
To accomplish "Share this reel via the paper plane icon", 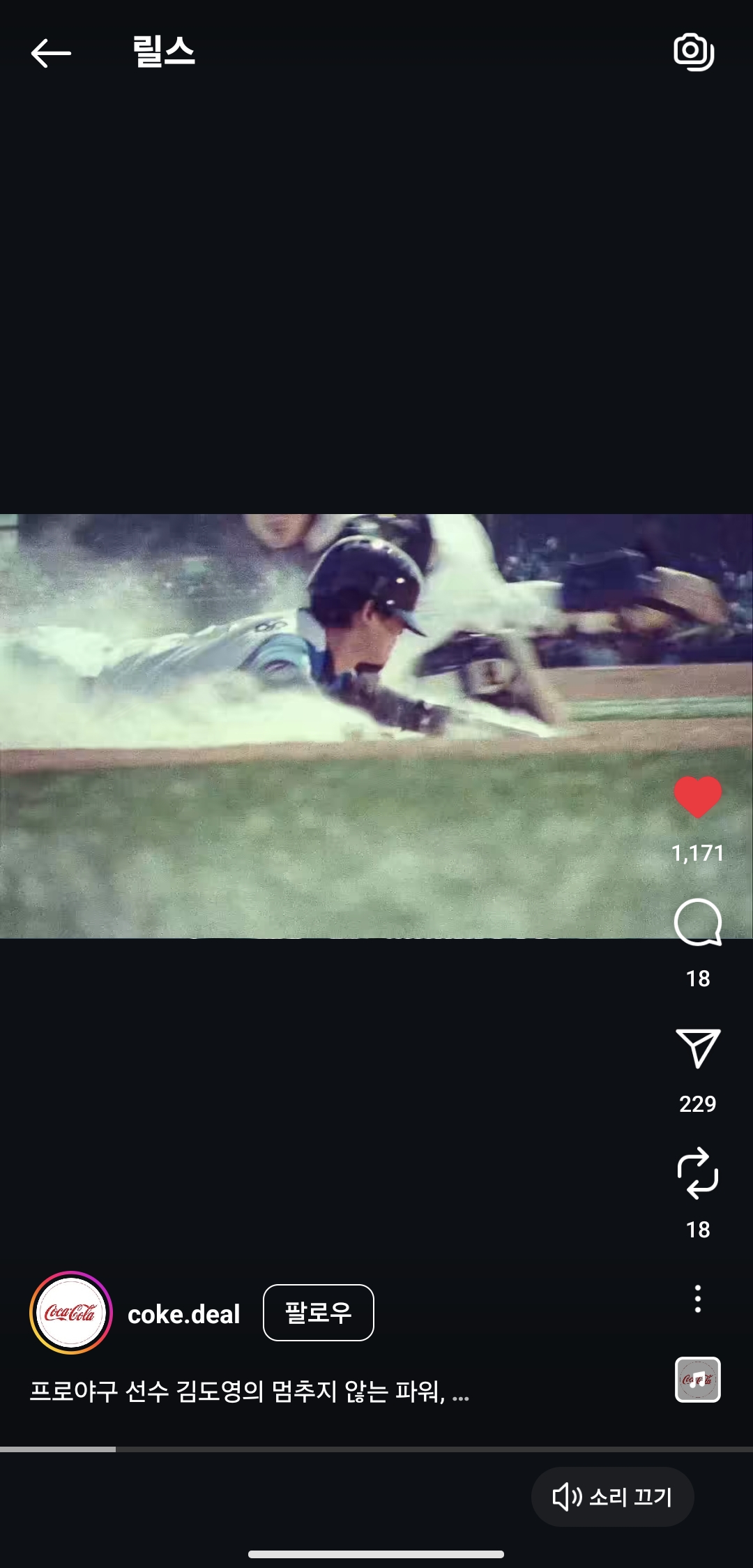I will point(698,1048).
